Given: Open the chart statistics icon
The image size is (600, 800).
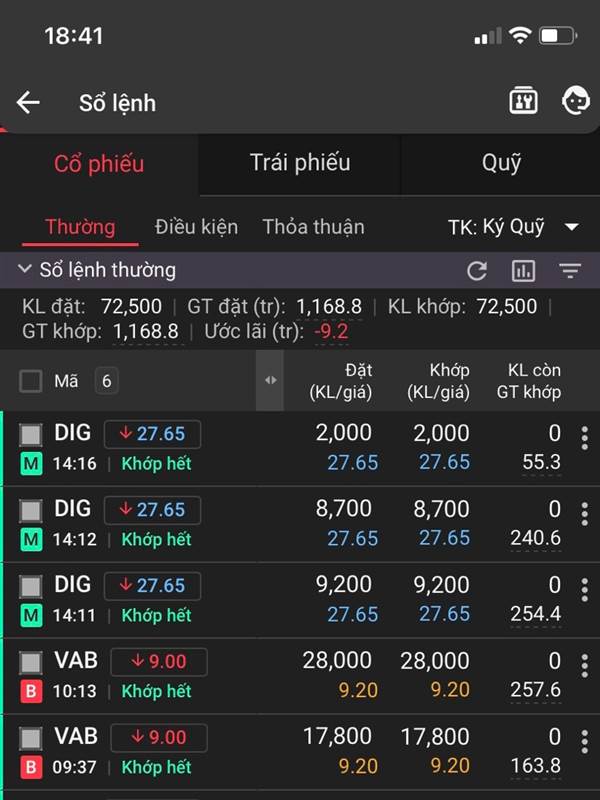Looking at the screenshot, I should click(x=523, y=270).
